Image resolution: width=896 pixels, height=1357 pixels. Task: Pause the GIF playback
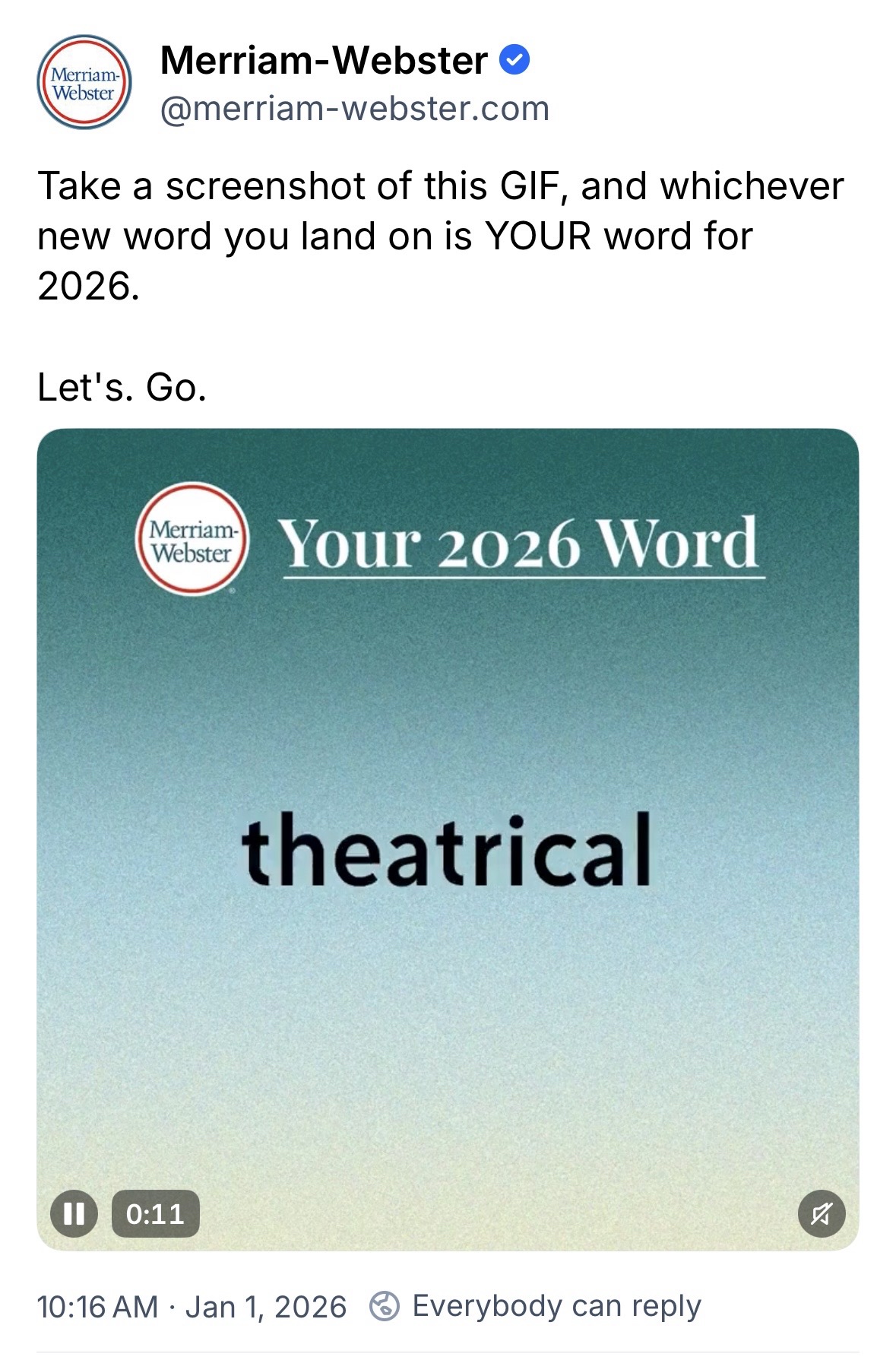click(74, 1213)
